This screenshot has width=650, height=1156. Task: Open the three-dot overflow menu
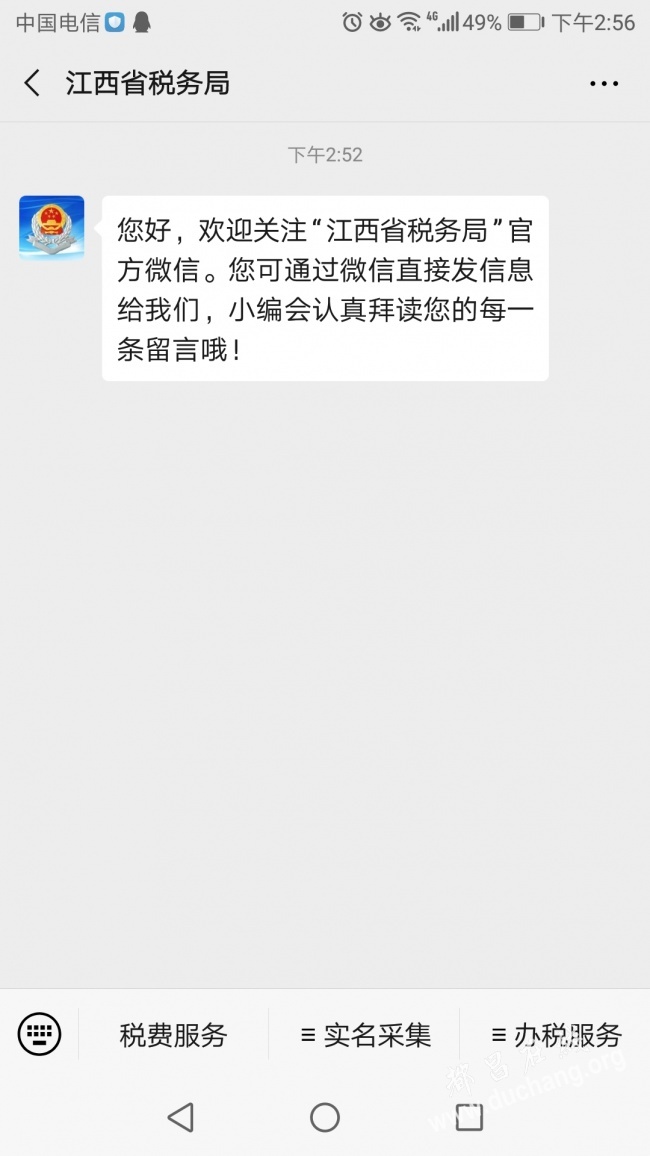click(604, 83)
